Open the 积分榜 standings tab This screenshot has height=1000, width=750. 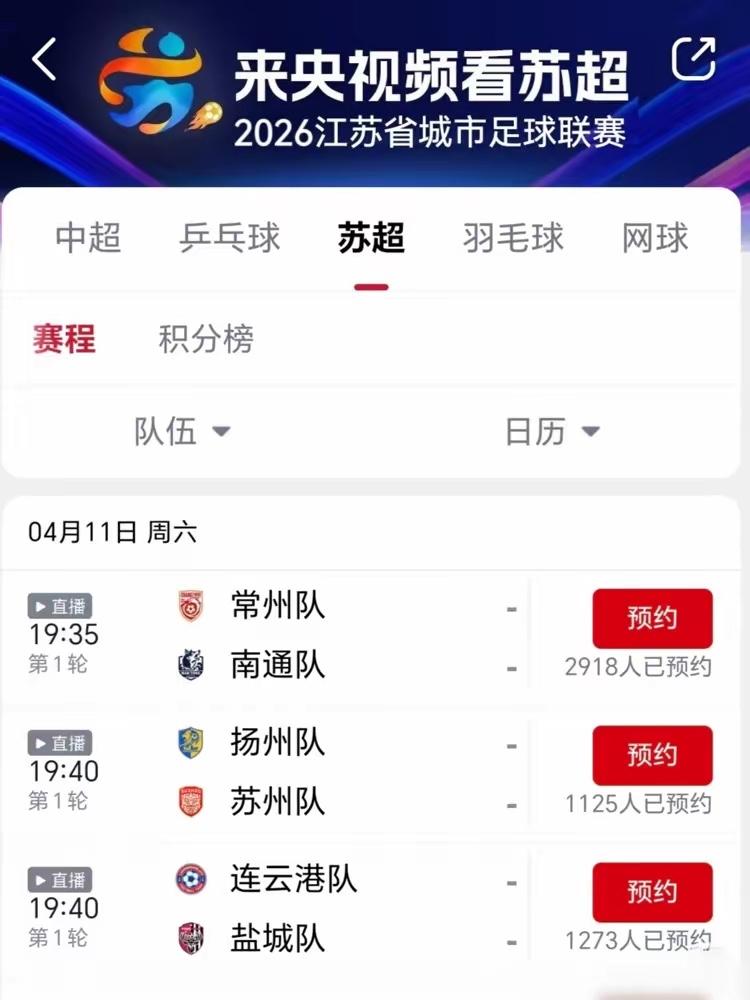207,341
